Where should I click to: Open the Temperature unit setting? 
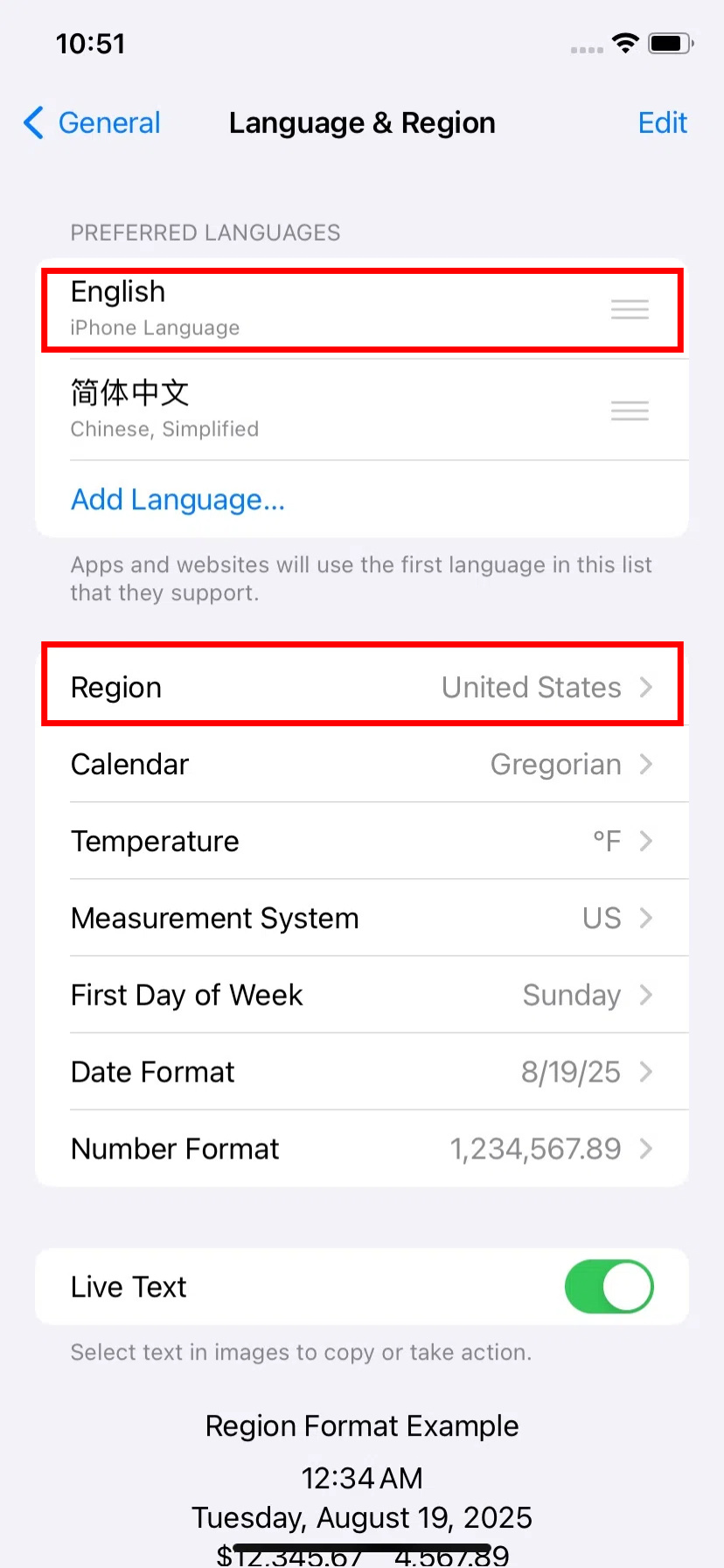[x=361, y=842]
